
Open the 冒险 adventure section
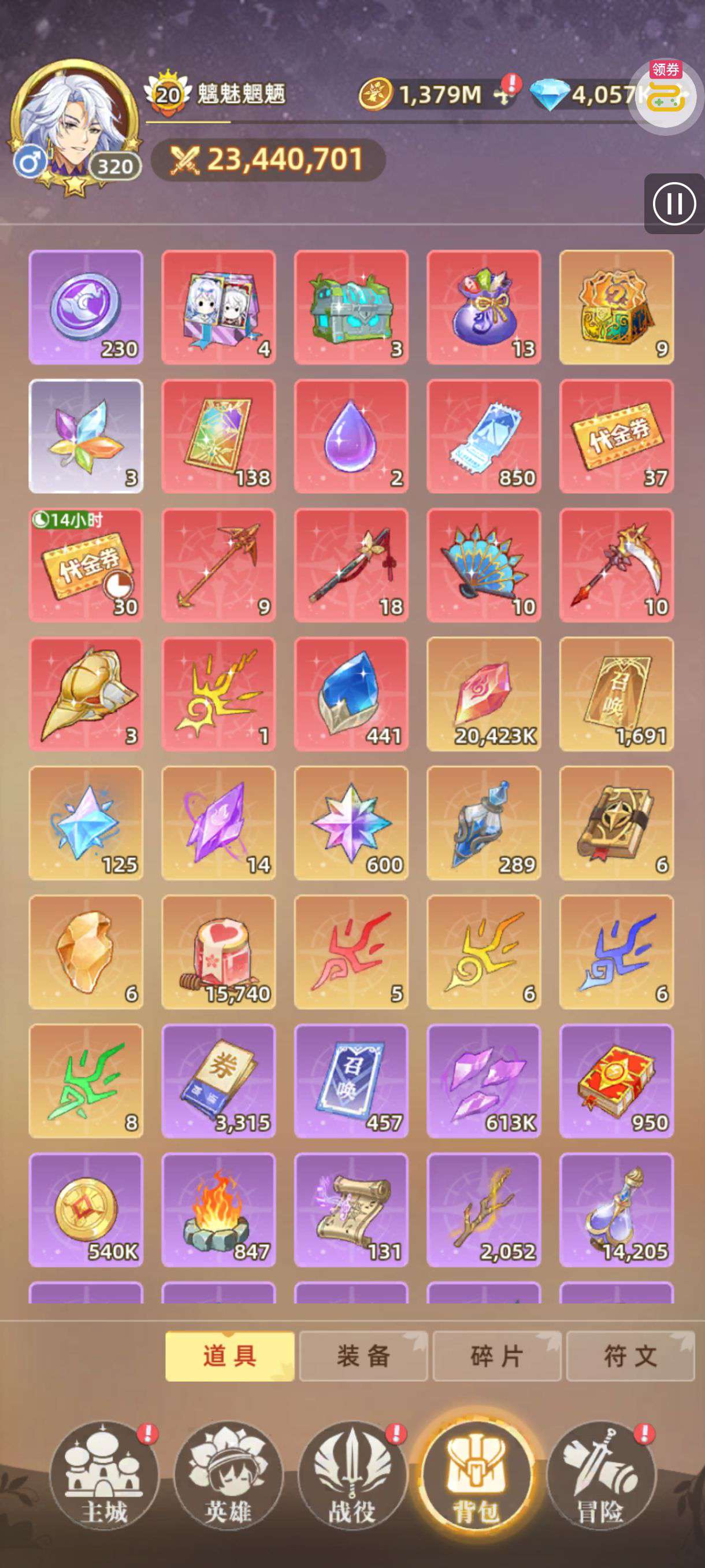tap(600, 1477)
